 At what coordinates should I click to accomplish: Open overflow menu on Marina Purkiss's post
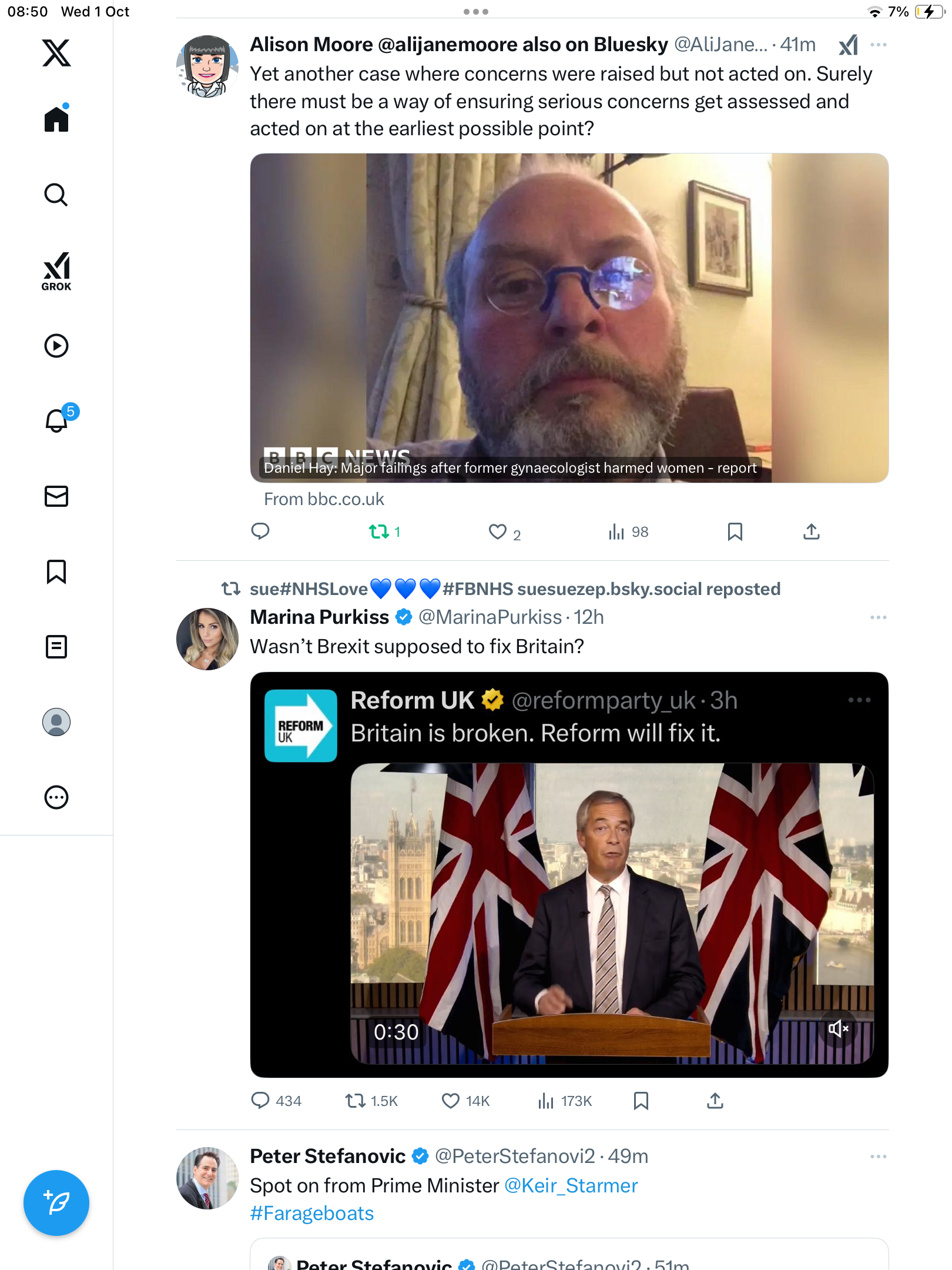point(878,617)
